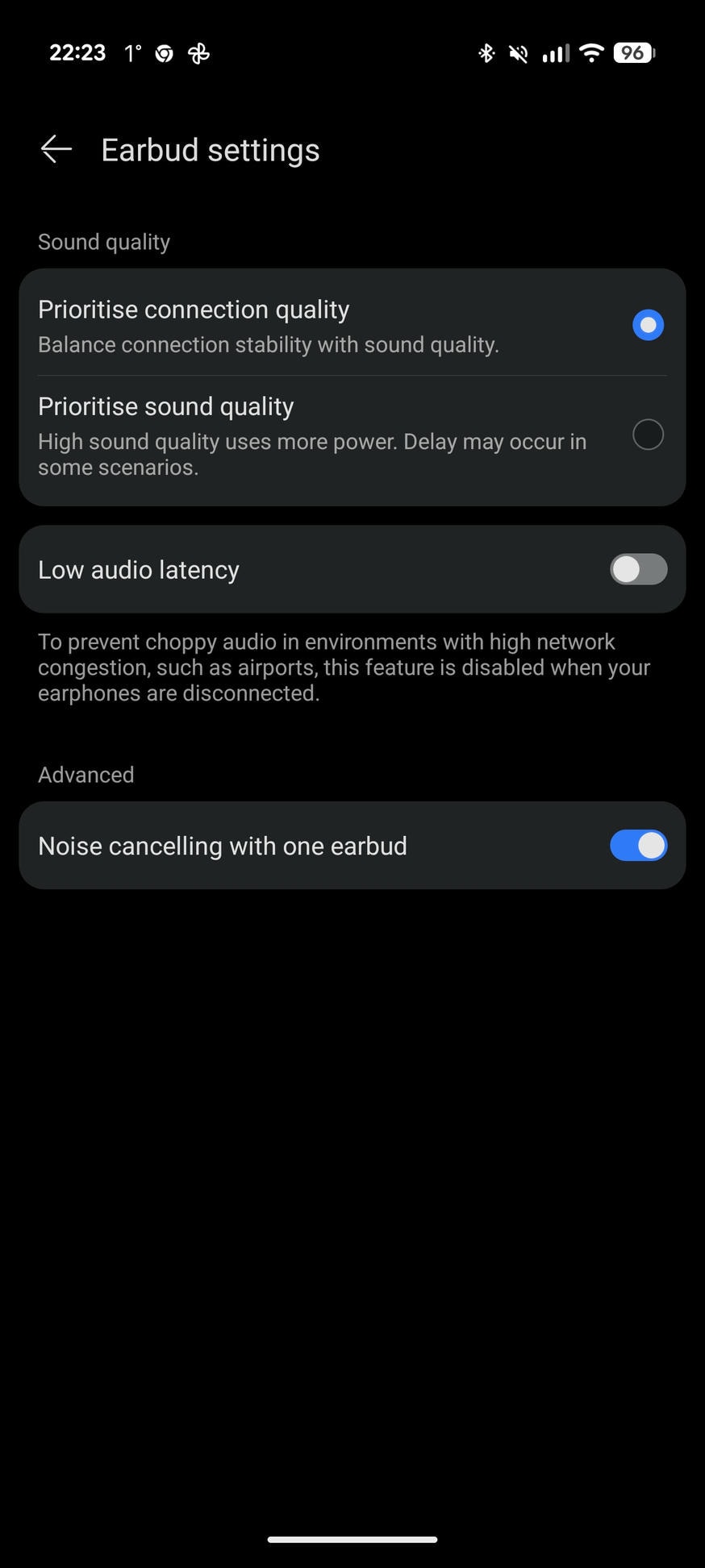The width and height of the screenshot is (705, 1568).
Task: Tap the pinwheel notification icon
Action: pyautogui.click(x=198, y=52)
